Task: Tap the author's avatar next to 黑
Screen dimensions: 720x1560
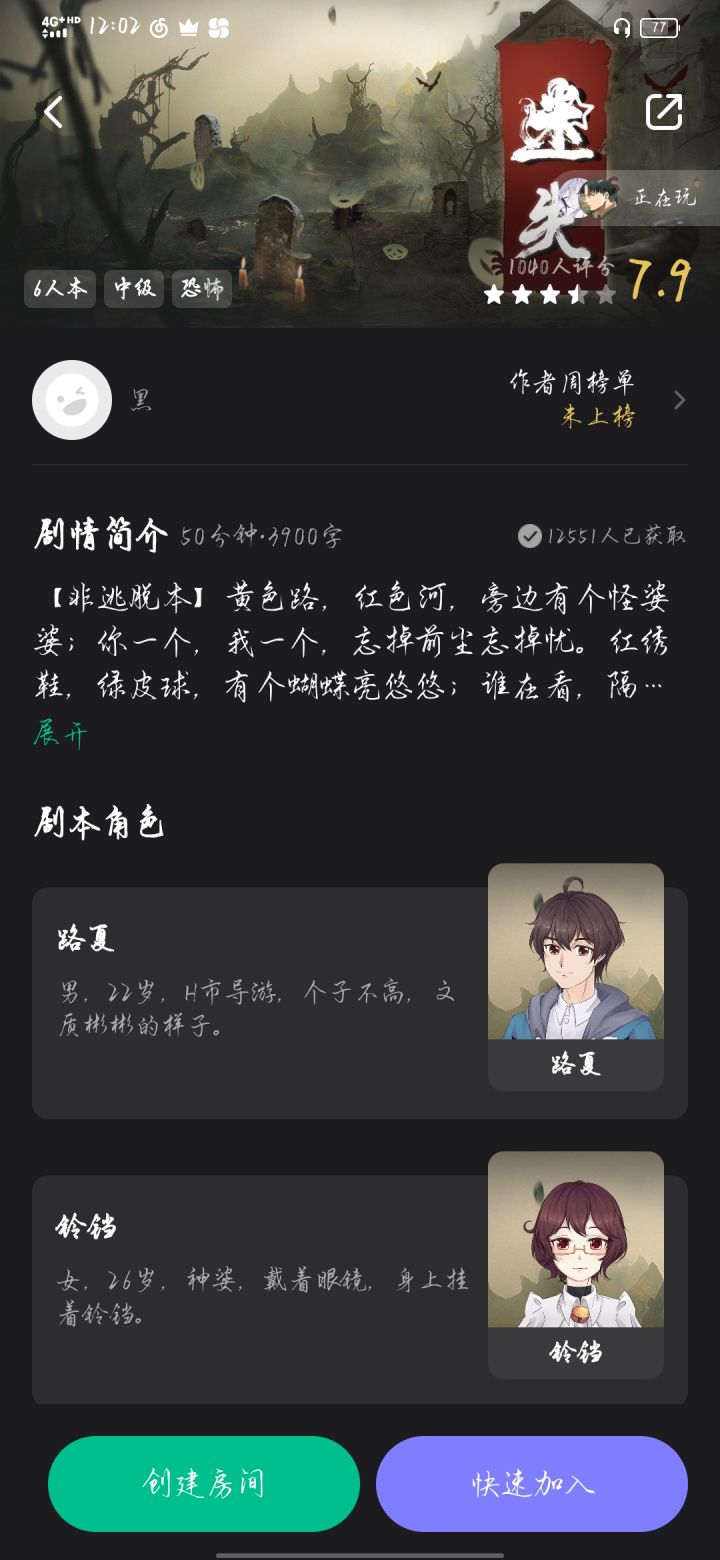Action: (71, 399)
